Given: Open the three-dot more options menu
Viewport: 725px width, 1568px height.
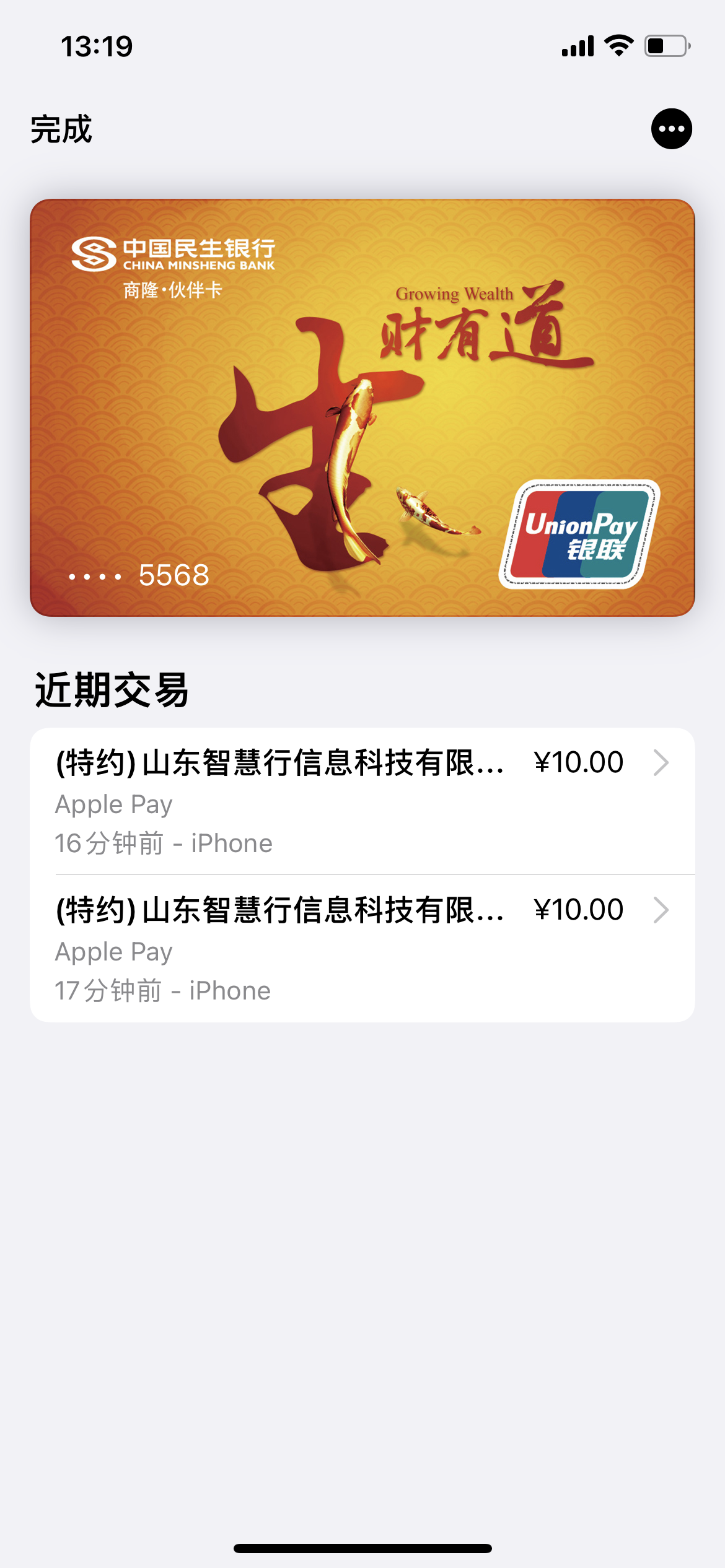Looking at the screenshot, I should click(x=671, y=129).
